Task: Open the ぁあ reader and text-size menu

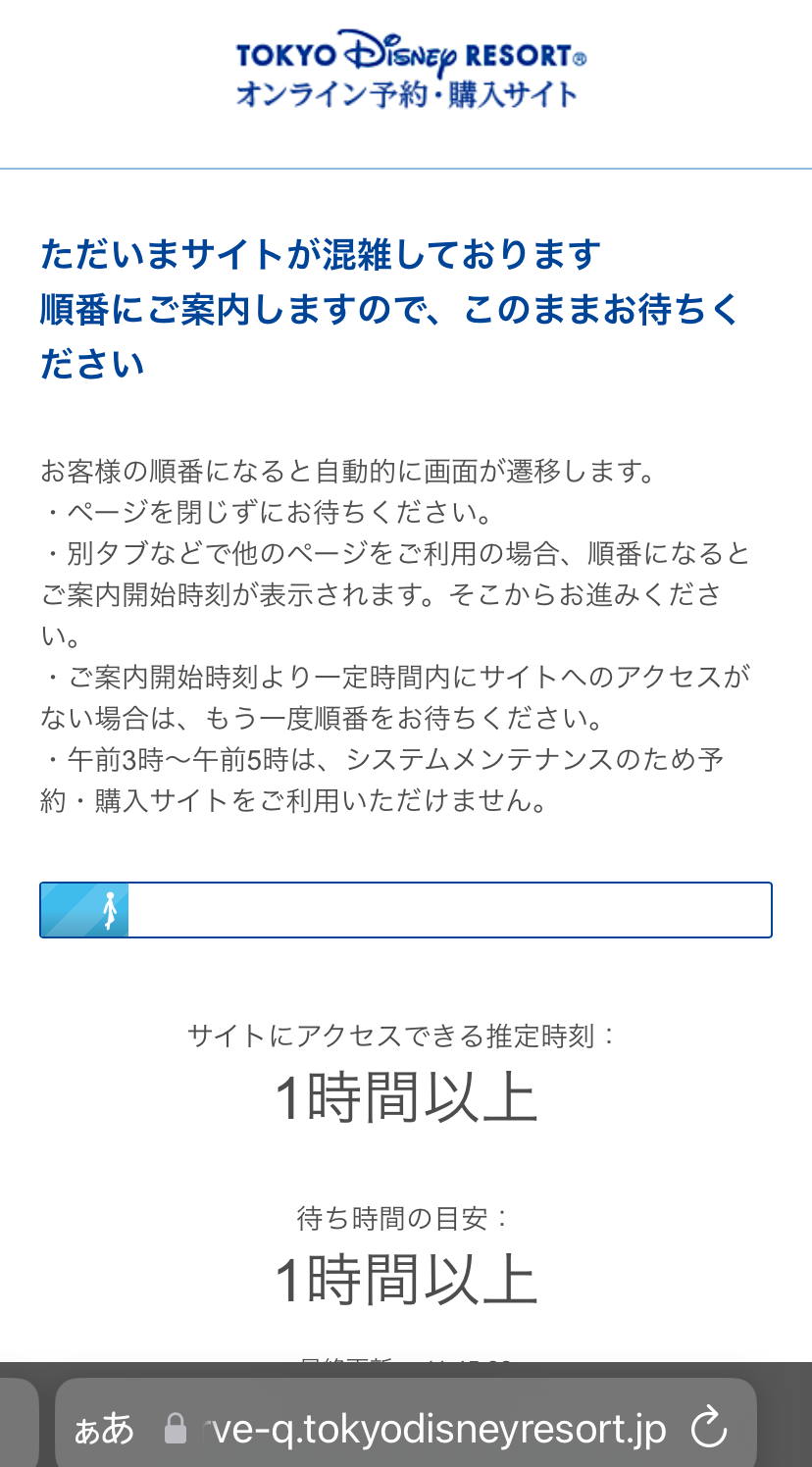Action: tap(104, 1429)
